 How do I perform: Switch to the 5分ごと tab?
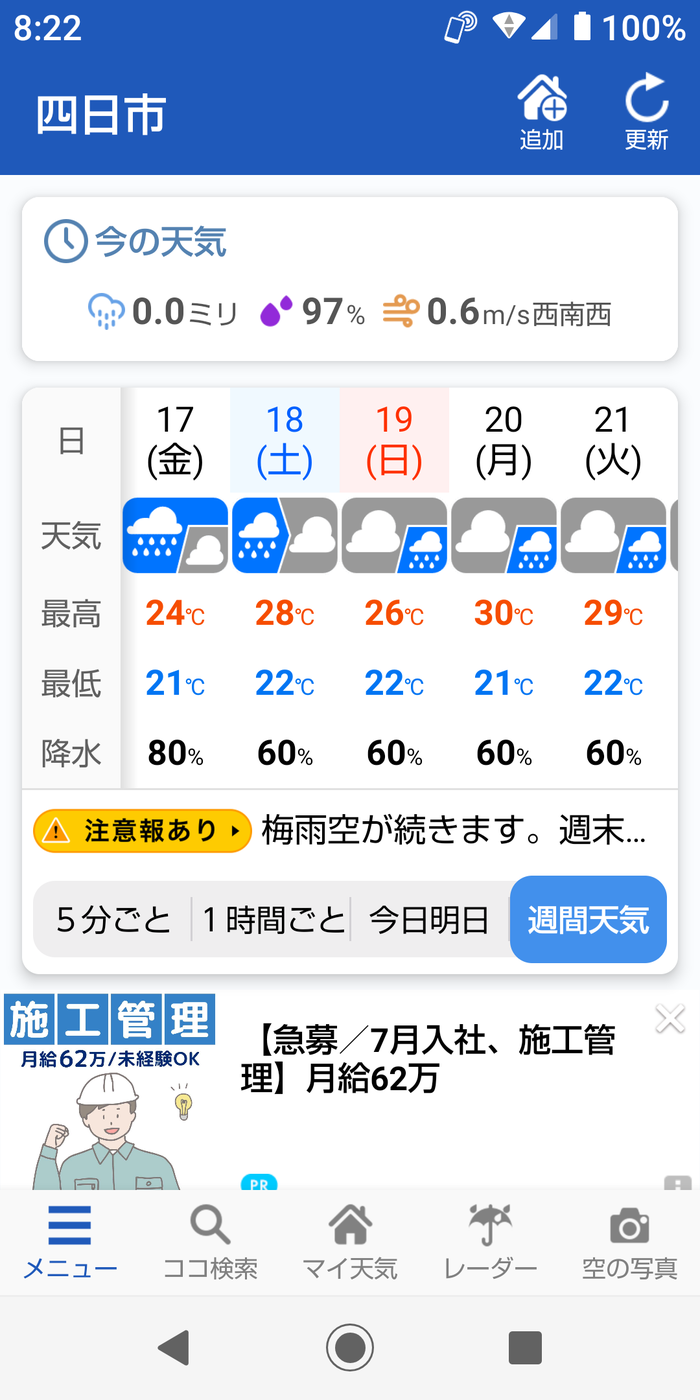pos(113,919)
